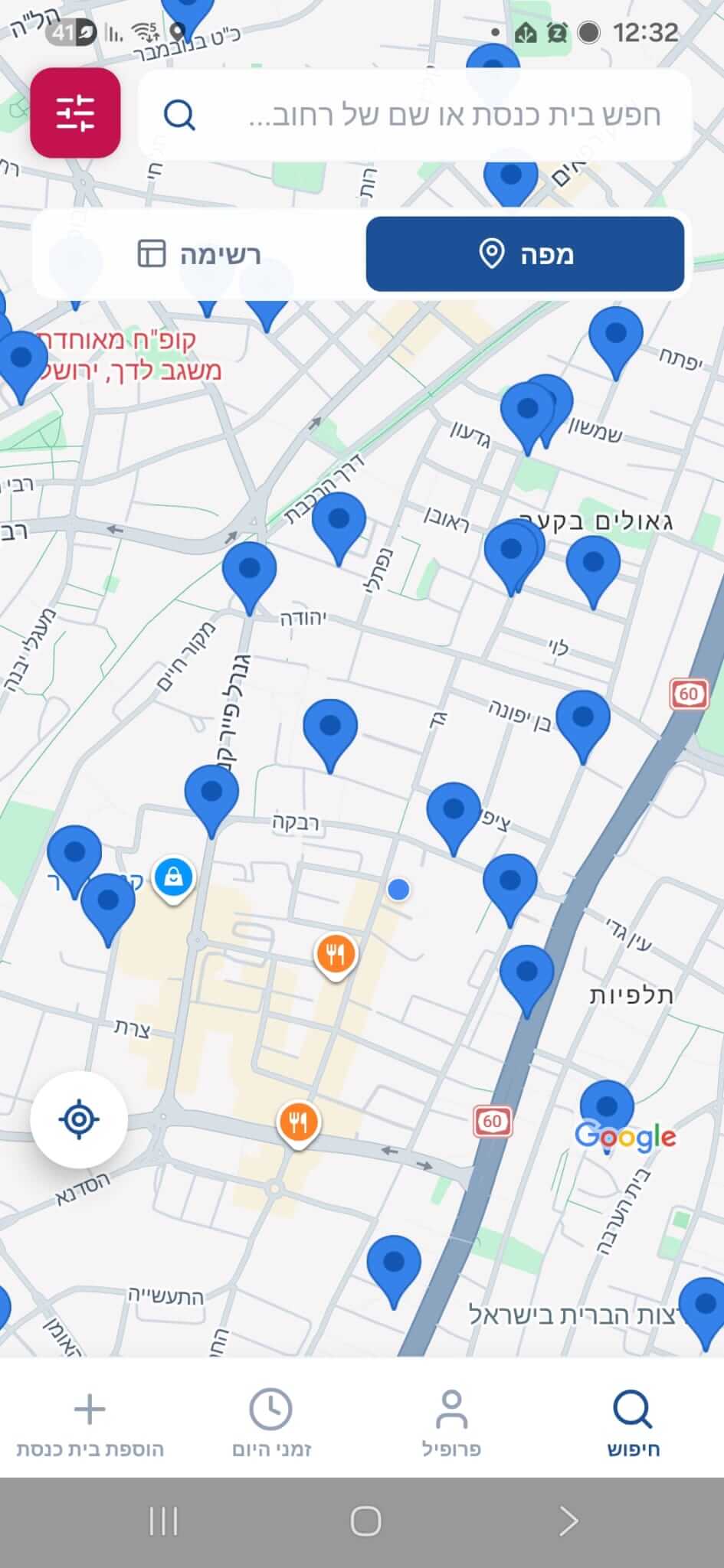This screenshot has width=724, height=1568.
Task: Tap the blue dot showing current position
Action: 398,890
